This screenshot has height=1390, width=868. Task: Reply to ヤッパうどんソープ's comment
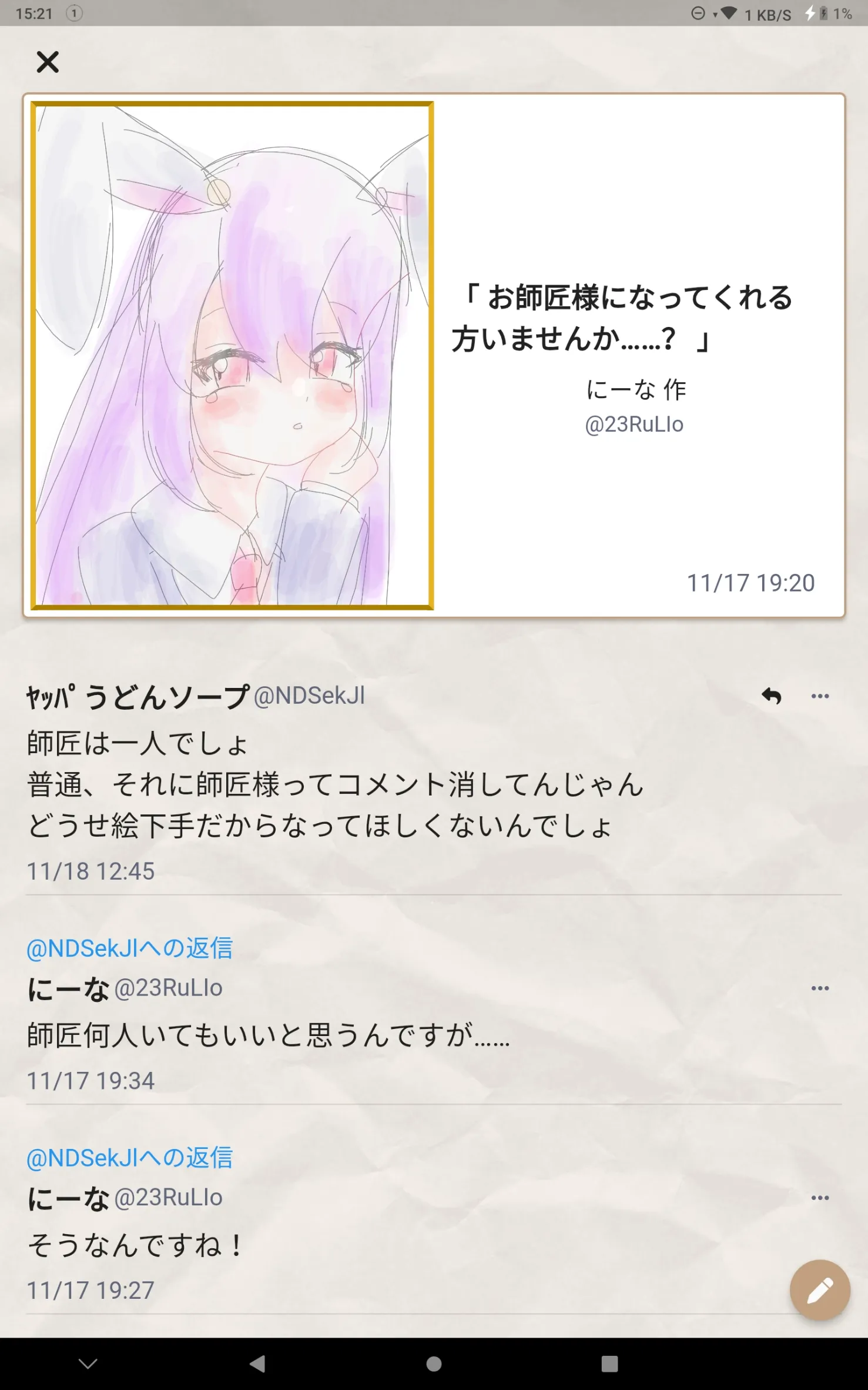(772, 696)
